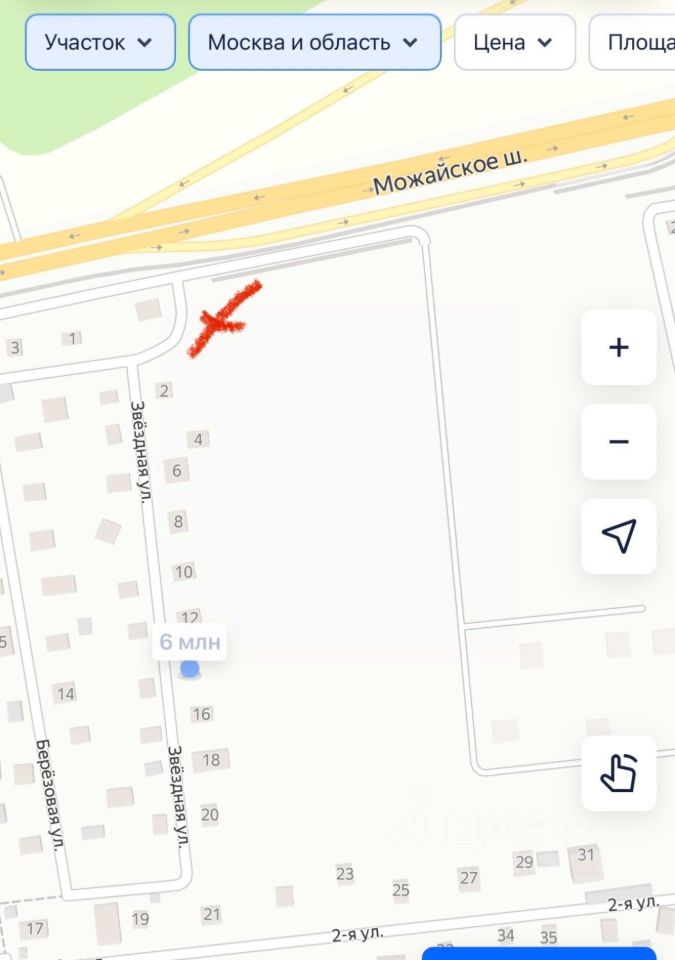Open the 6 млн listing marker
Viewport: 675px width, 960px height.
190,643
